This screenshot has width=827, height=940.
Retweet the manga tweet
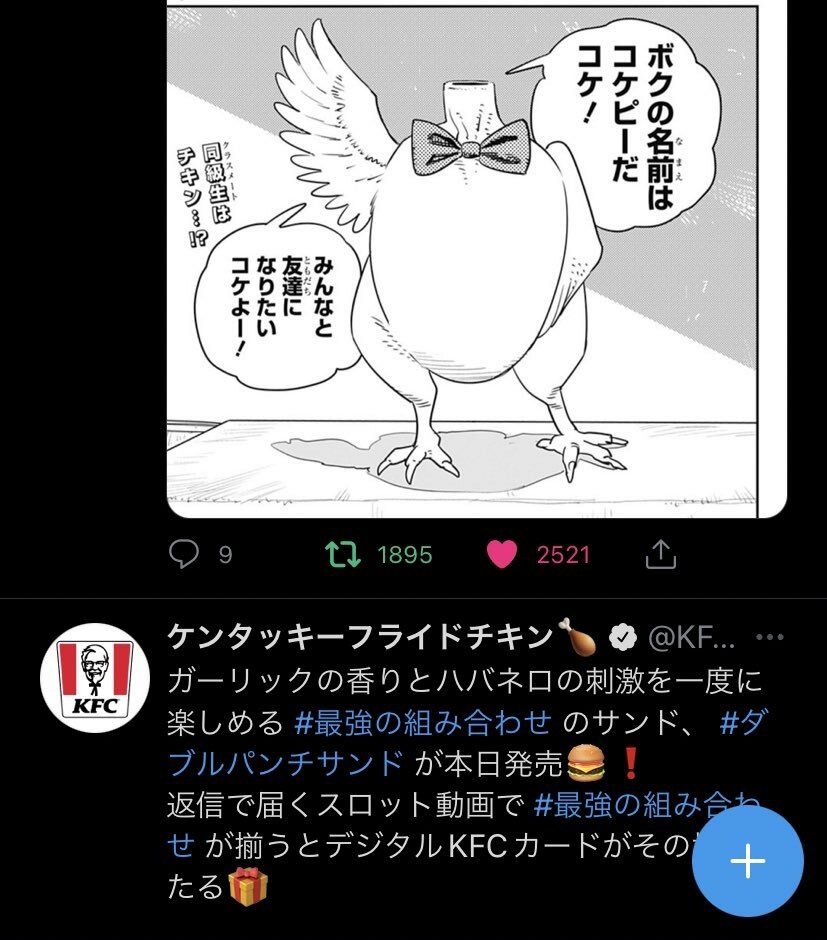344,553
